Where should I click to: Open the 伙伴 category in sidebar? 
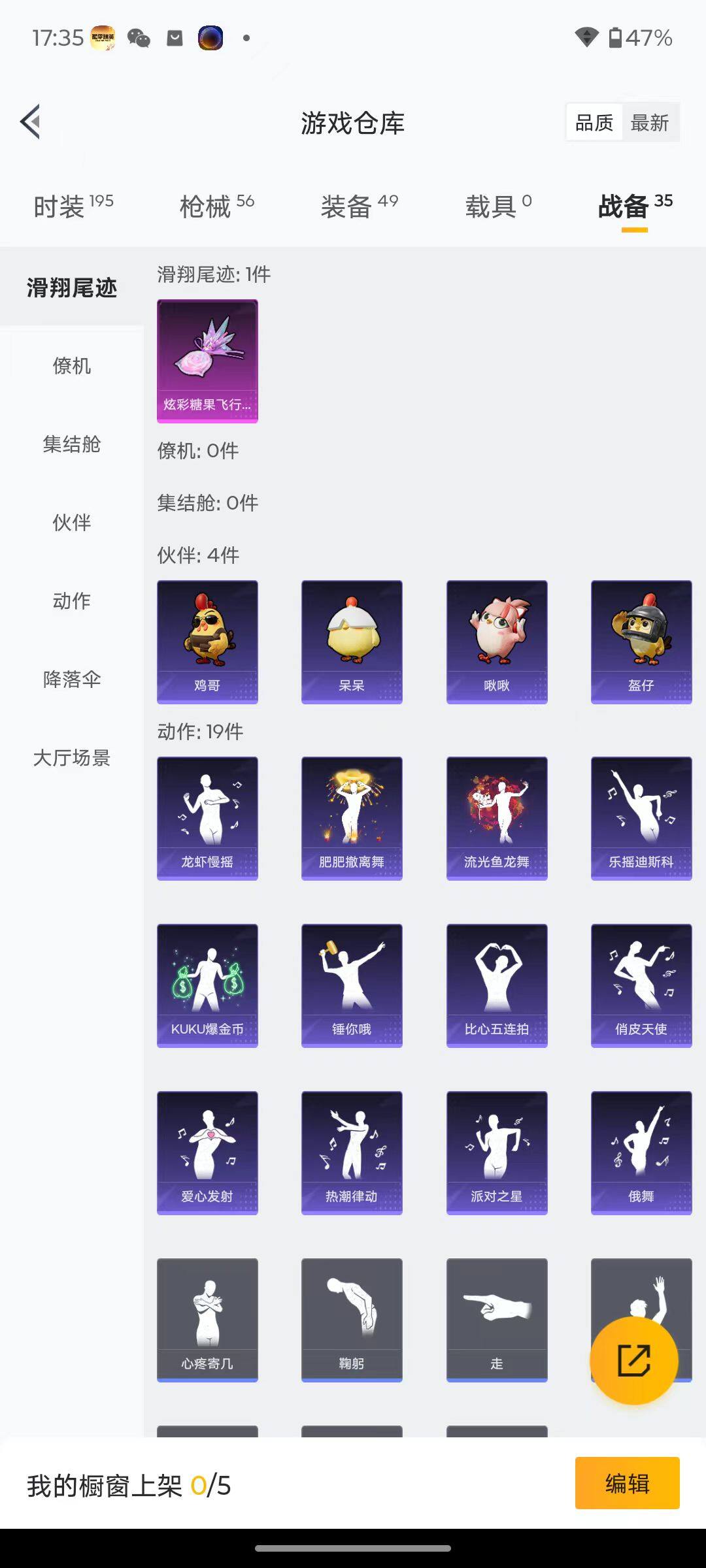[71, 523]
